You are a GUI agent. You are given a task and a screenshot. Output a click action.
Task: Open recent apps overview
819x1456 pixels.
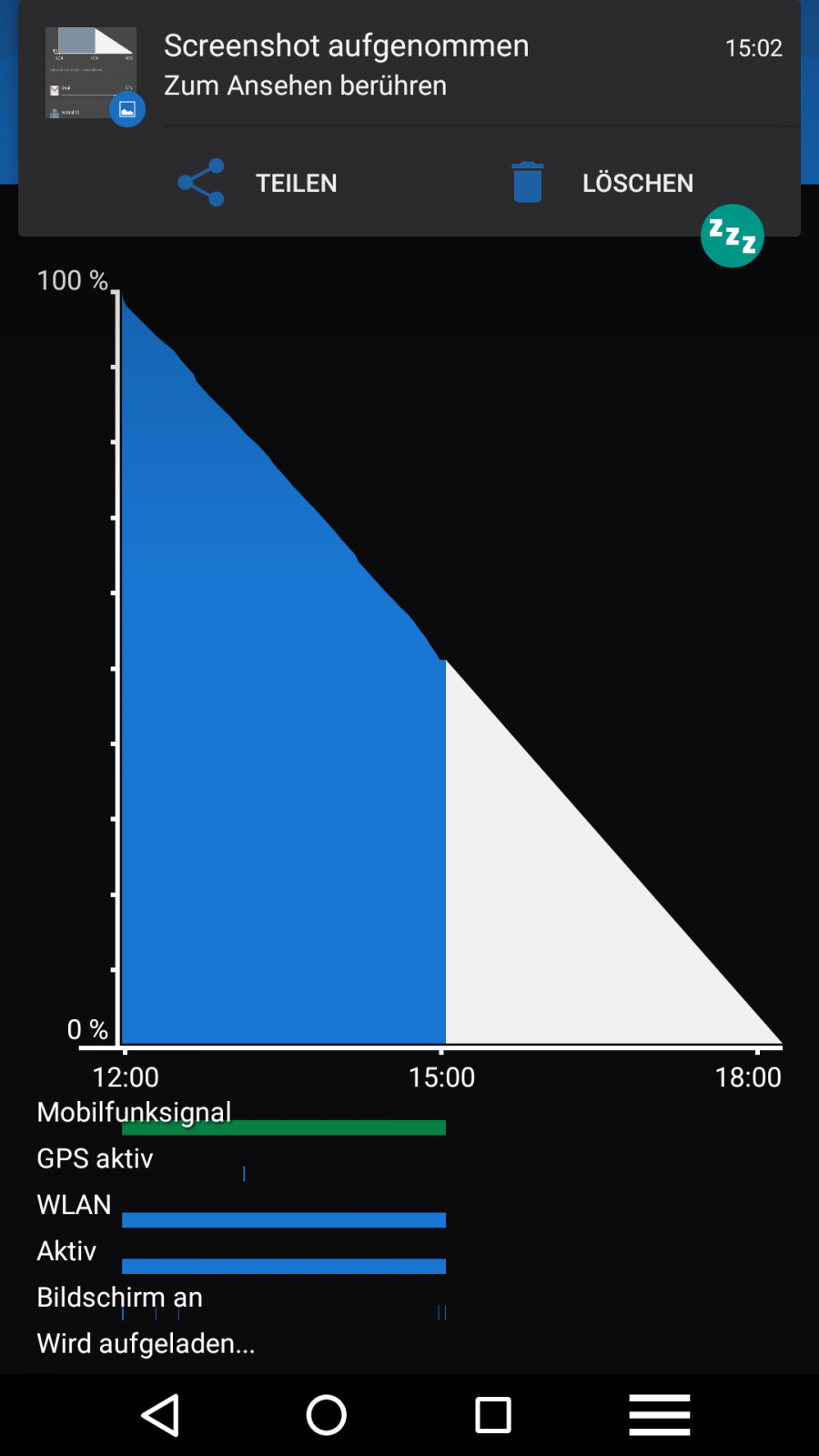coord(493,1415)
